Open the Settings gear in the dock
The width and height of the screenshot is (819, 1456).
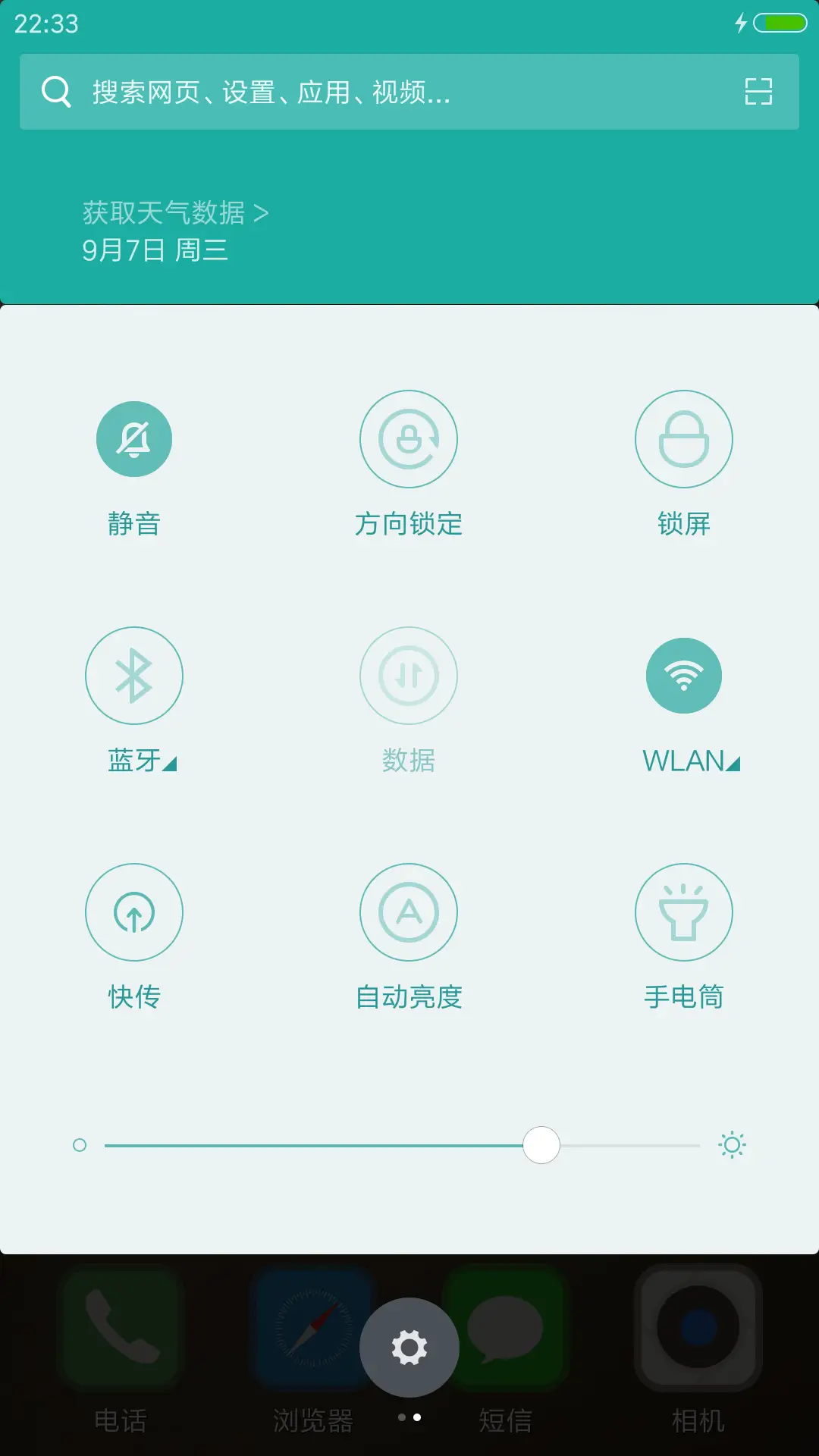pyautogui.click(x=409, y=1346)
